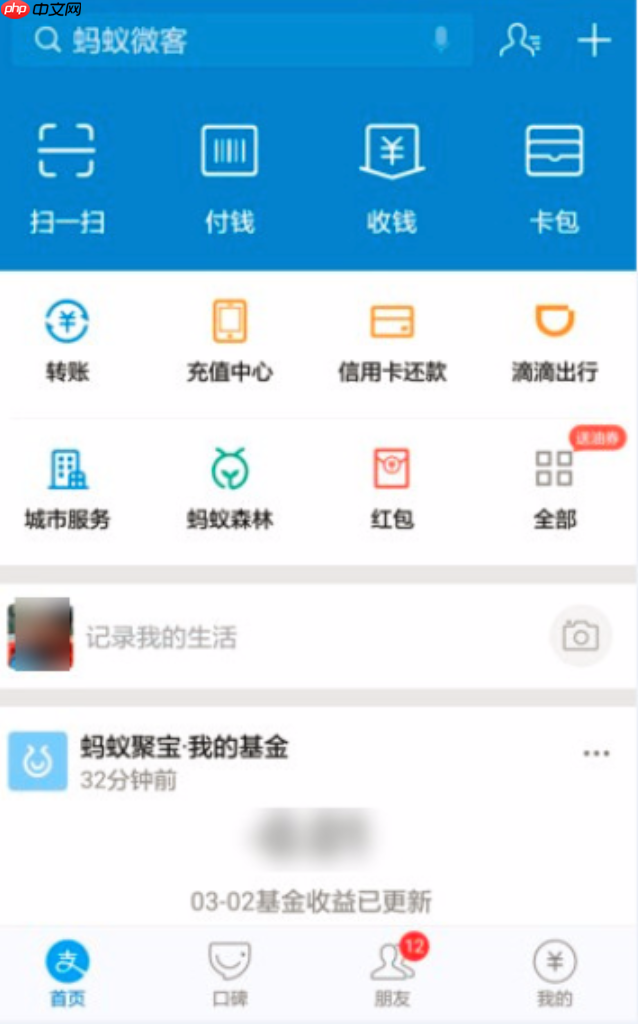Tap the camera icon beside 记录我的生活
Viewport: 638px width, 1024px height.
pyautogui.click(x=580, y=636)
